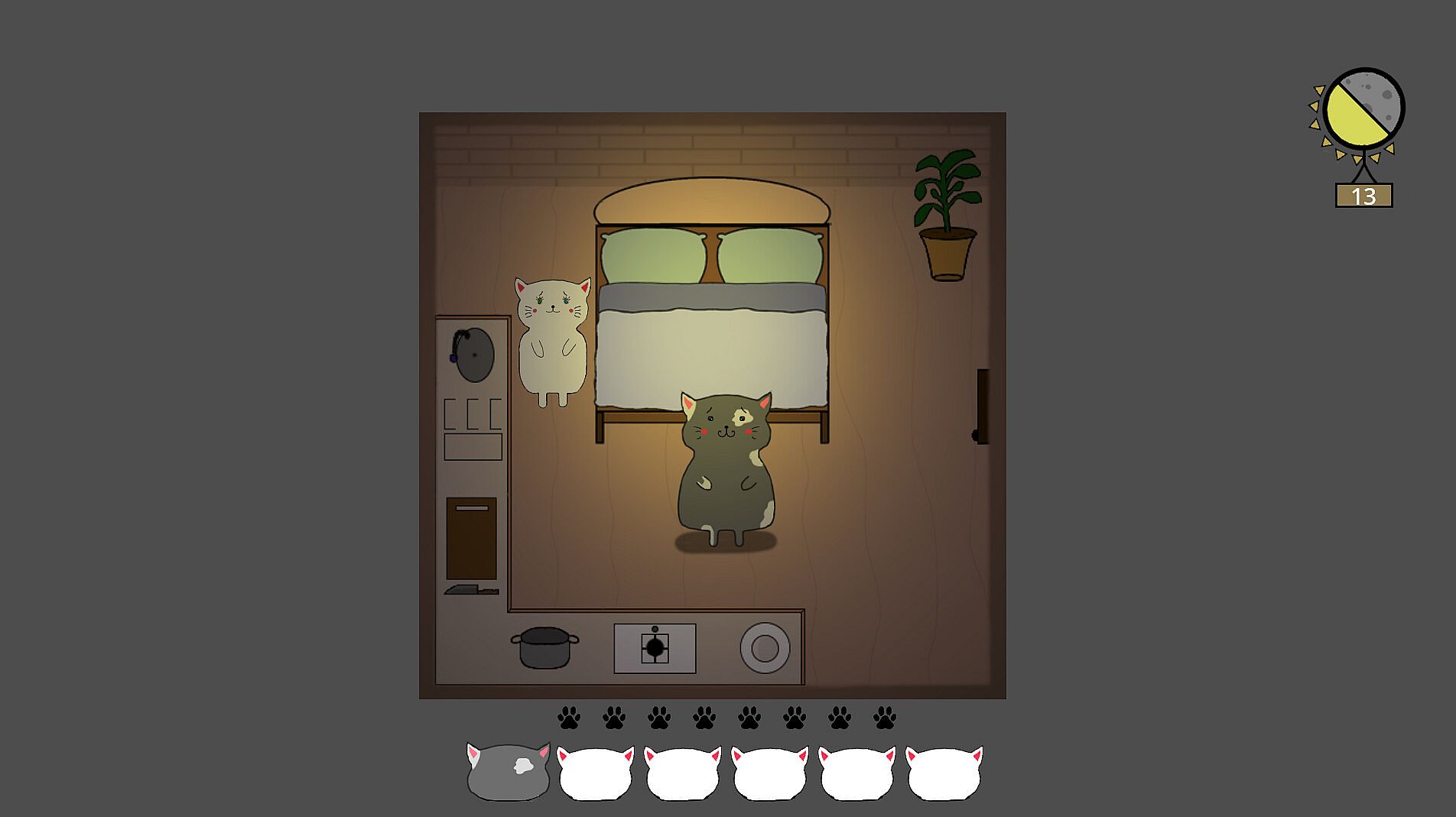Tap the white cat beside the bed
This screenshot has height=817, width=1456.
coord(552,342)
